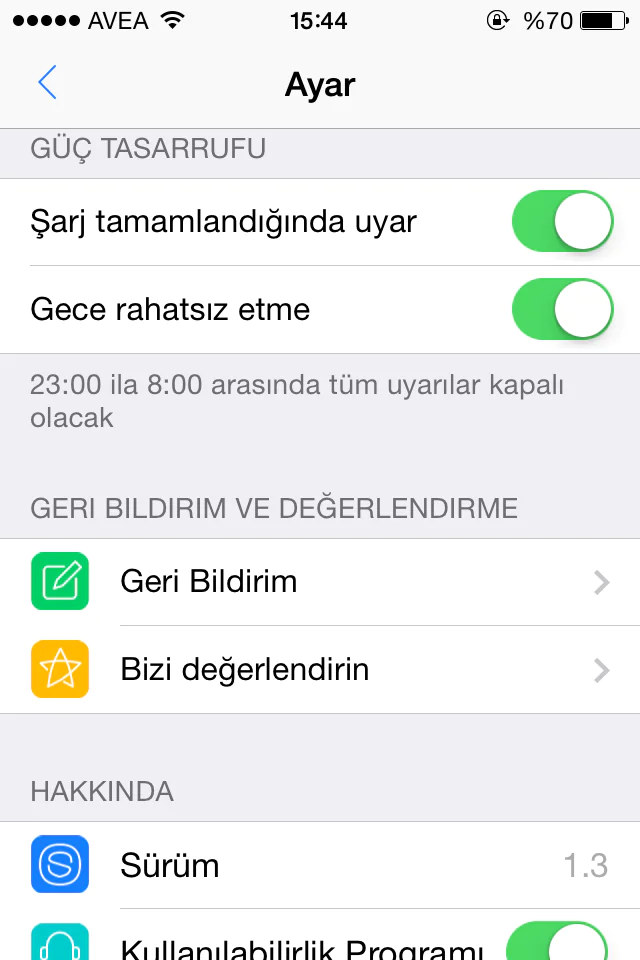640x960 pixels.
Task: Turn off Kullanılabilirlik Programı switch
Action: point(556,942)
